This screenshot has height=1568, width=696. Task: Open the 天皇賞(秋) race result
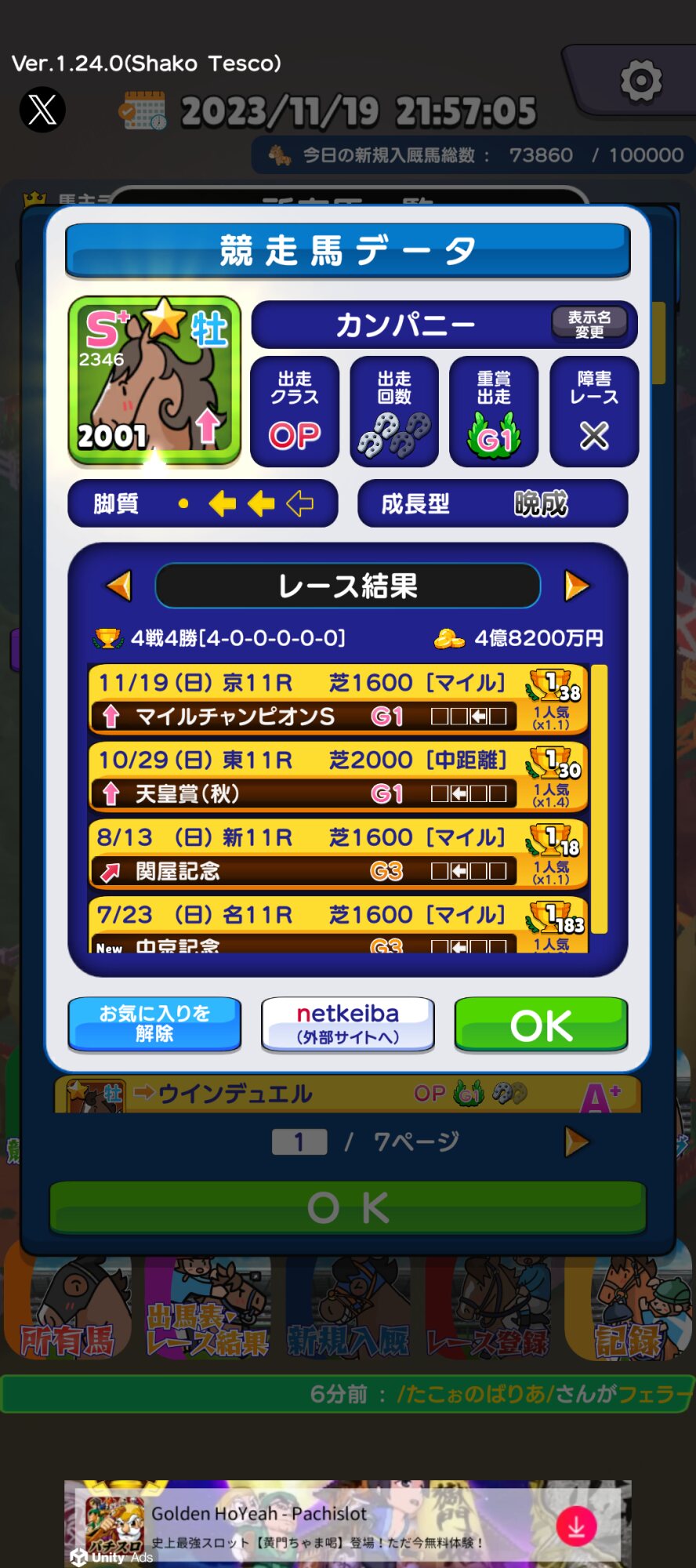coord(337,777)
